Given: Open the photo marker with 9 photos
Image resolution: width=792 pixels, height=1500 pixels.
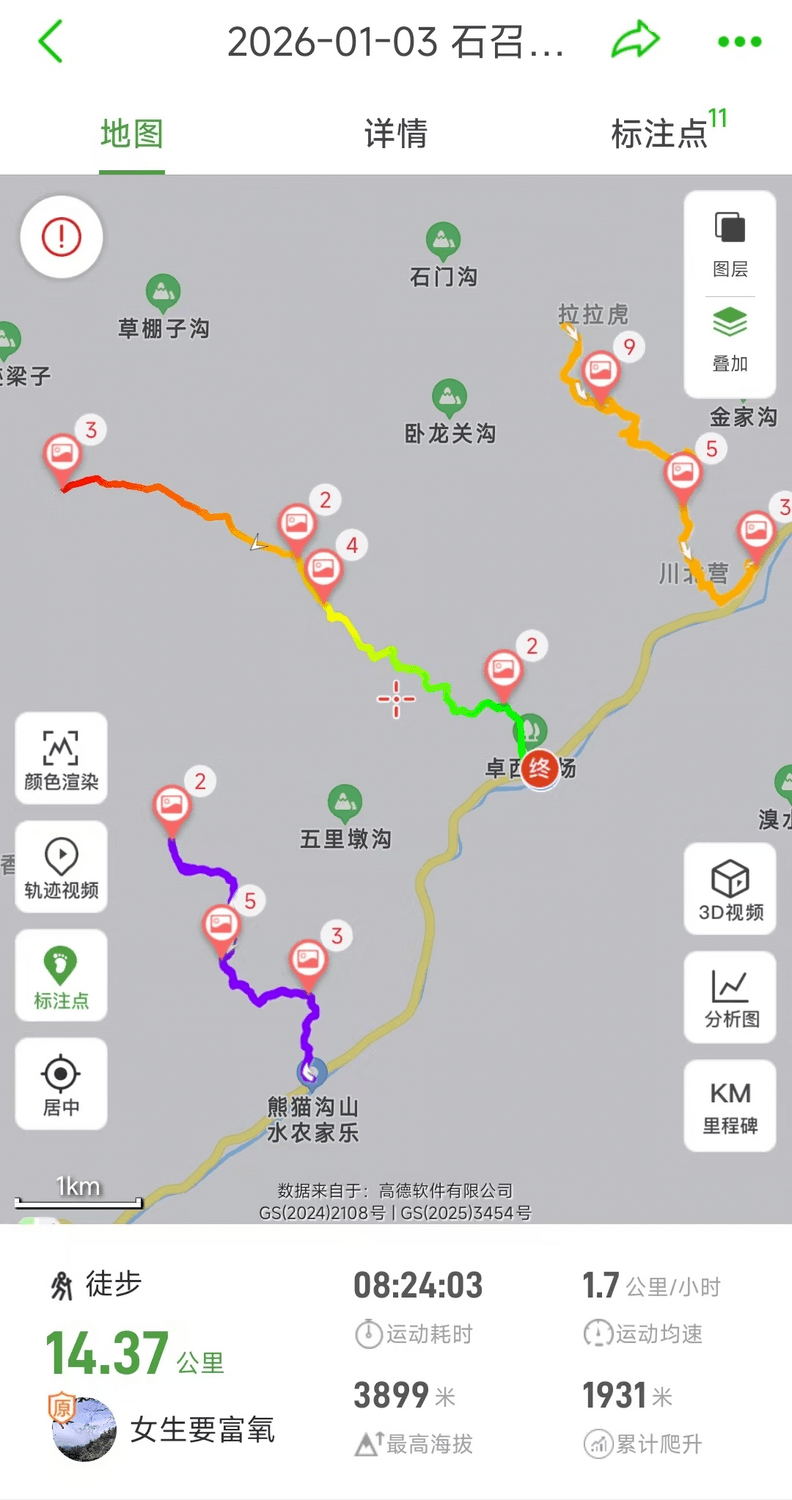Looking at the screenshot, I should point(601,370).
